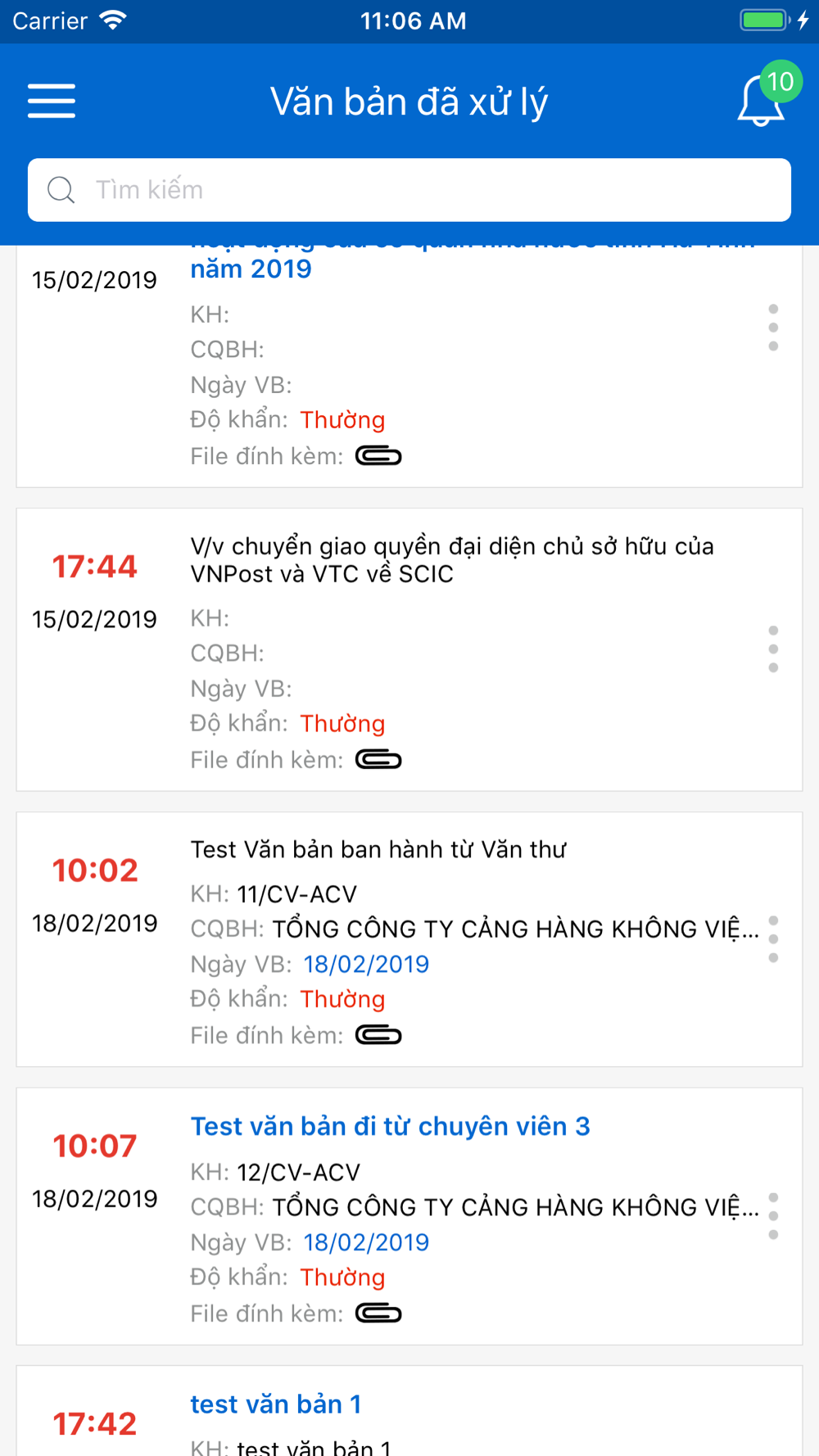Screen dimensions: 819x1456
Task: View attached file of 12/CV-ACV document
Action: [x=378, y=1314]
